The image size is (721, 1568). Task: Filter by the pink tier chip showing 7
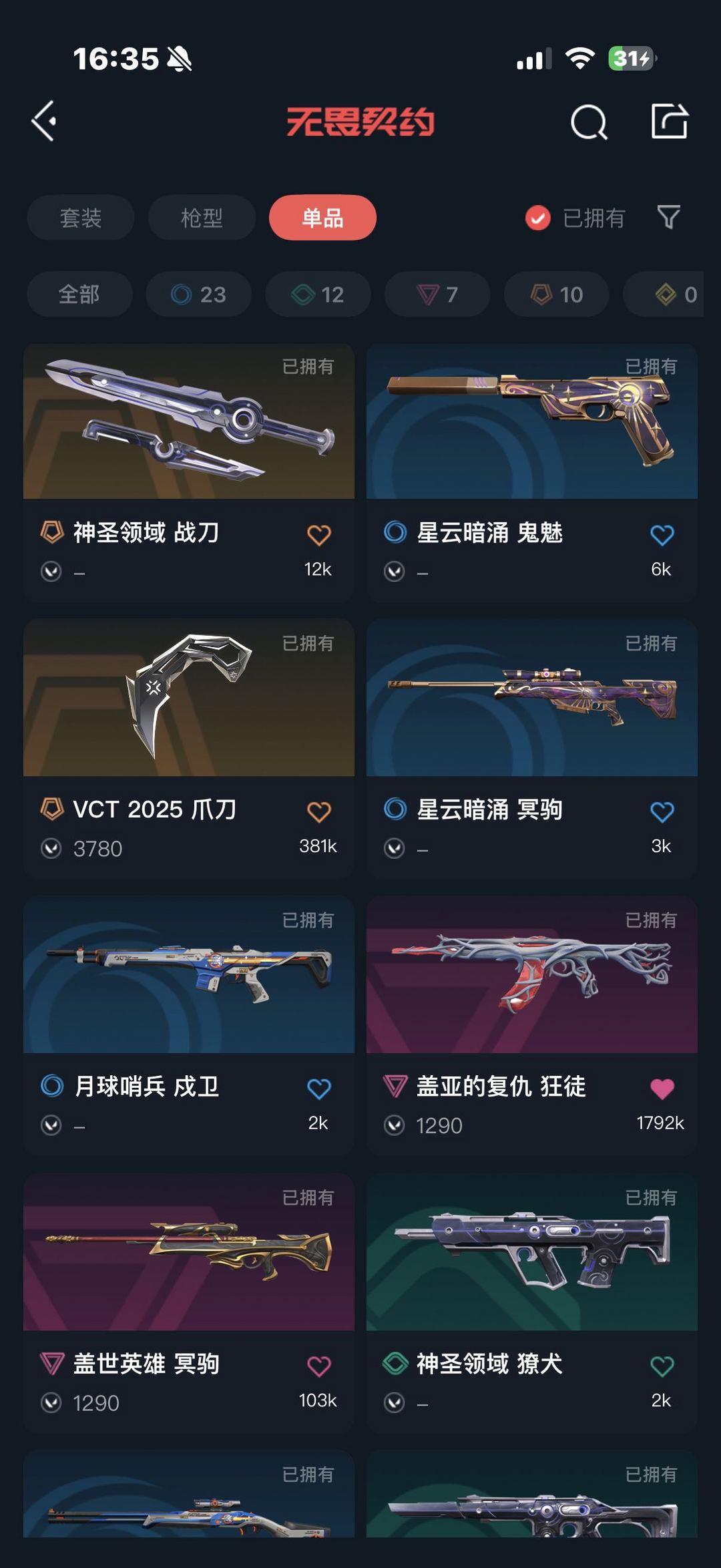[437, 294]
